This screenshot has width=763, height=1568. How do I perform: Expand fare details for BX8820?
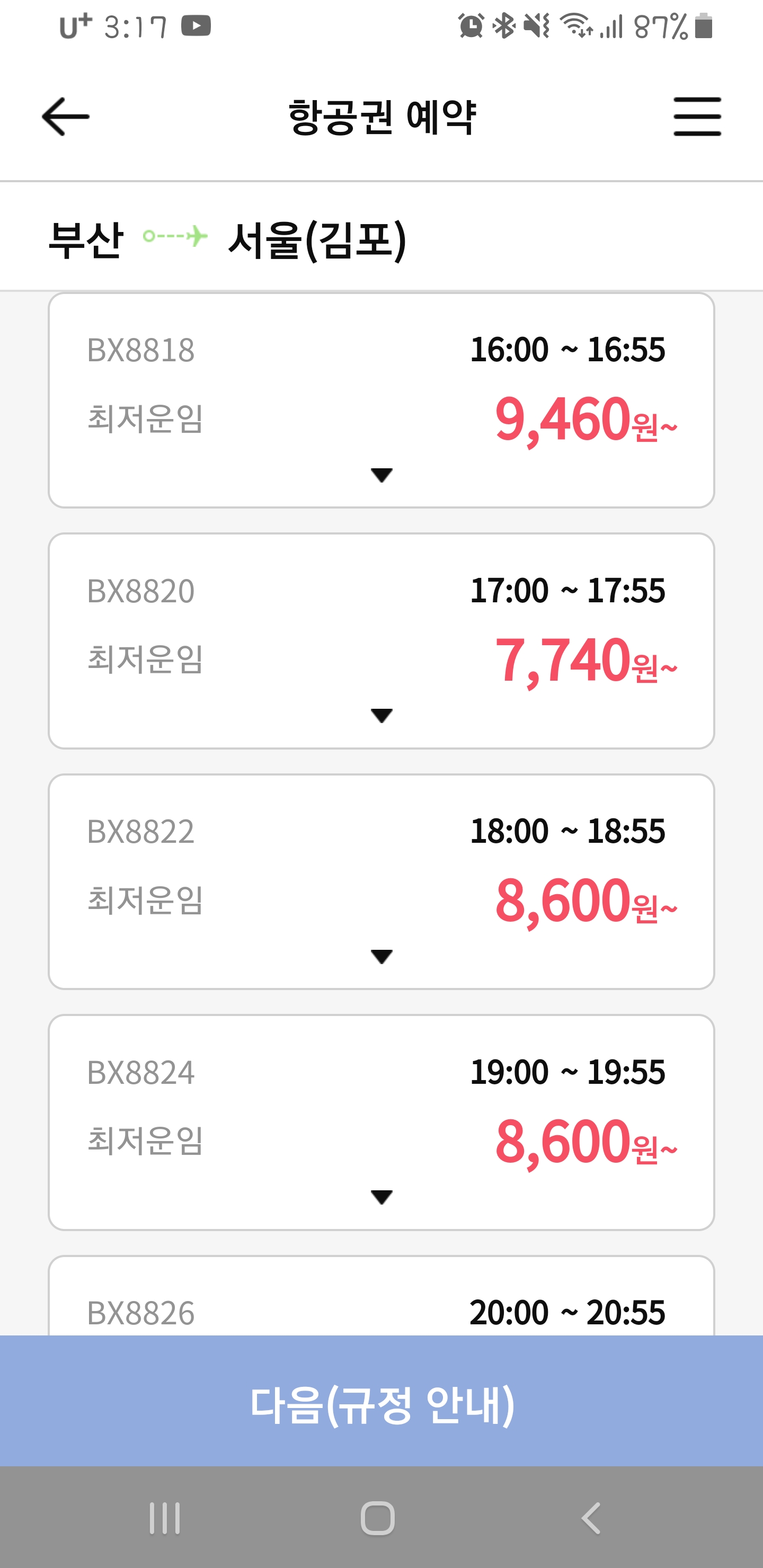382,716
